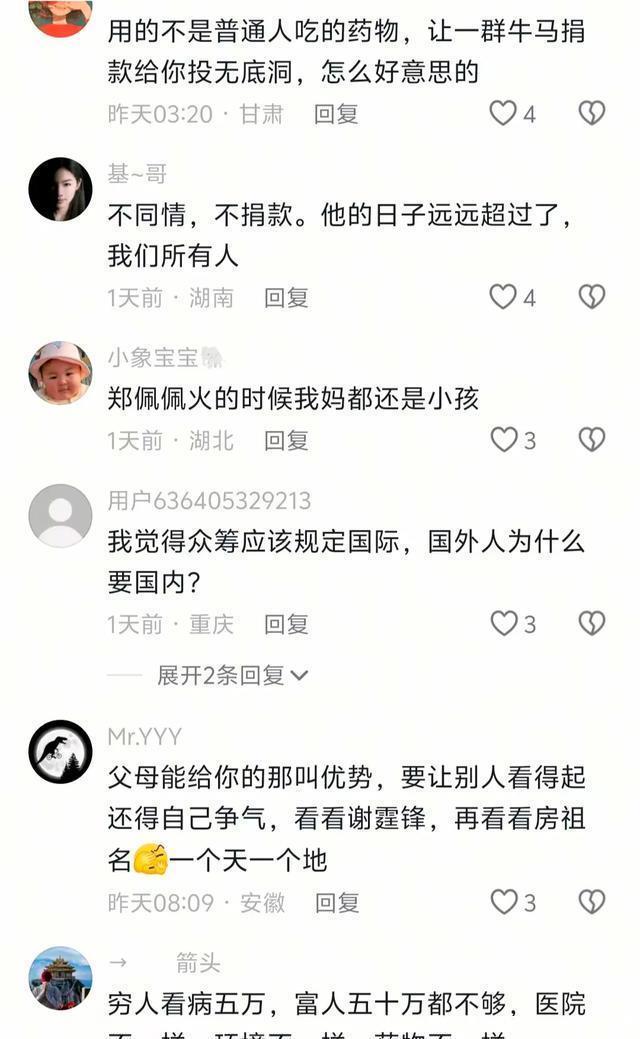Dislike 用户636405329213's comment
640x1039 pixels.
click(x=592, y=624)
